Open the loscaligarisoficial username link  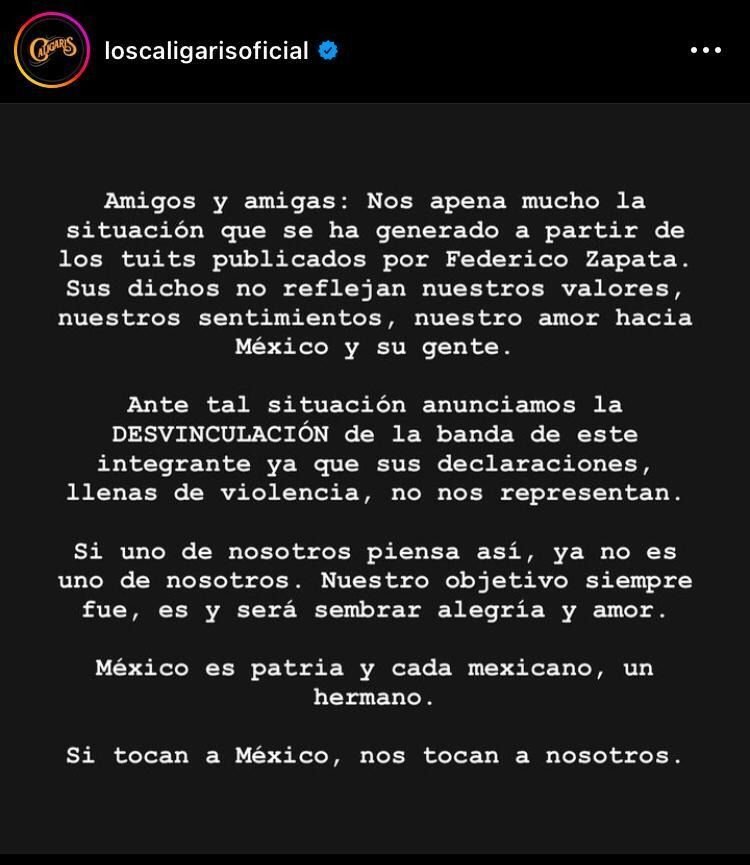(206, 51)
